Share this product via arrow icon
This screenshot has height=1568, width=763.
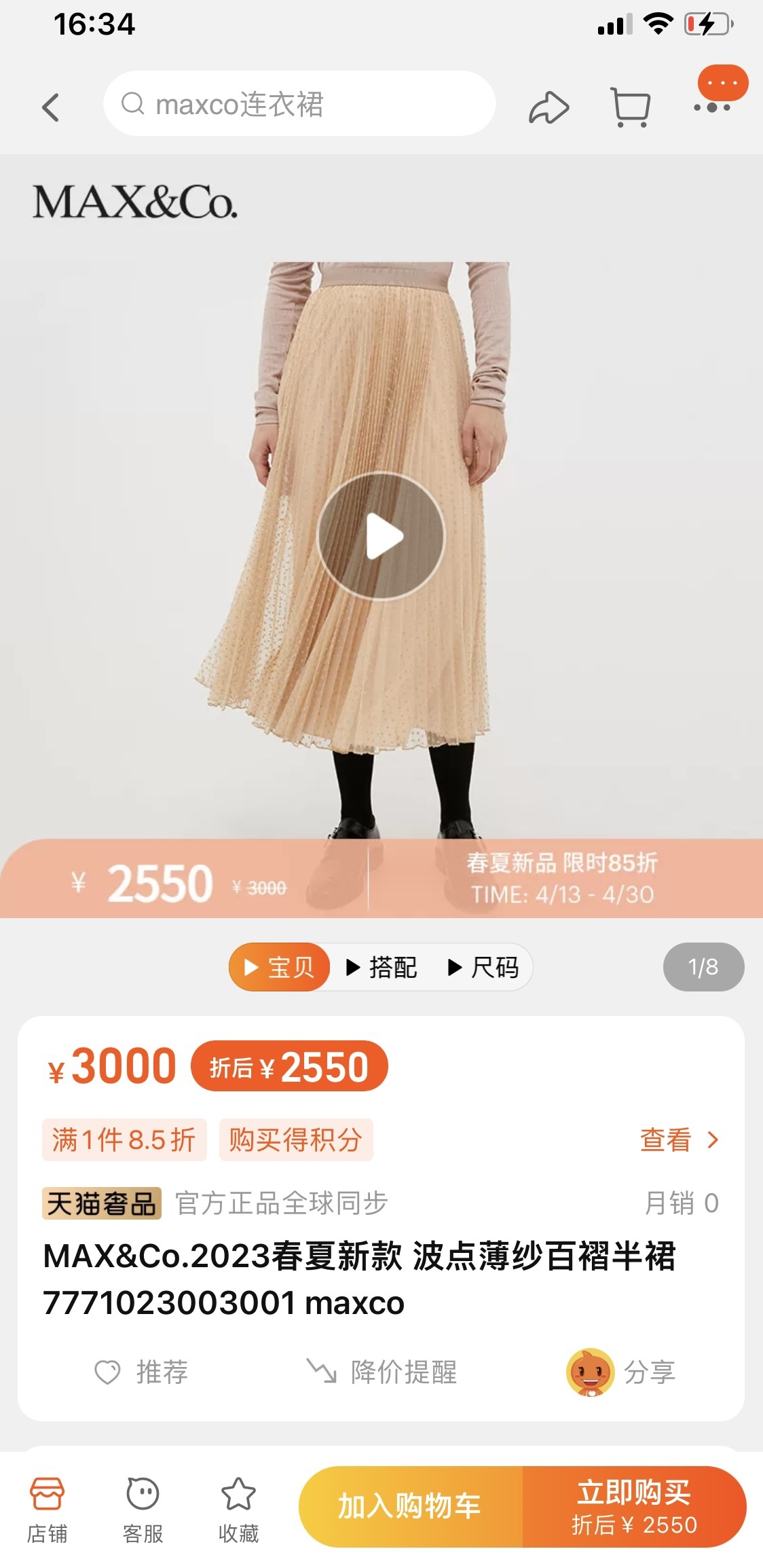pyautogui.click(x=548, y=107)
